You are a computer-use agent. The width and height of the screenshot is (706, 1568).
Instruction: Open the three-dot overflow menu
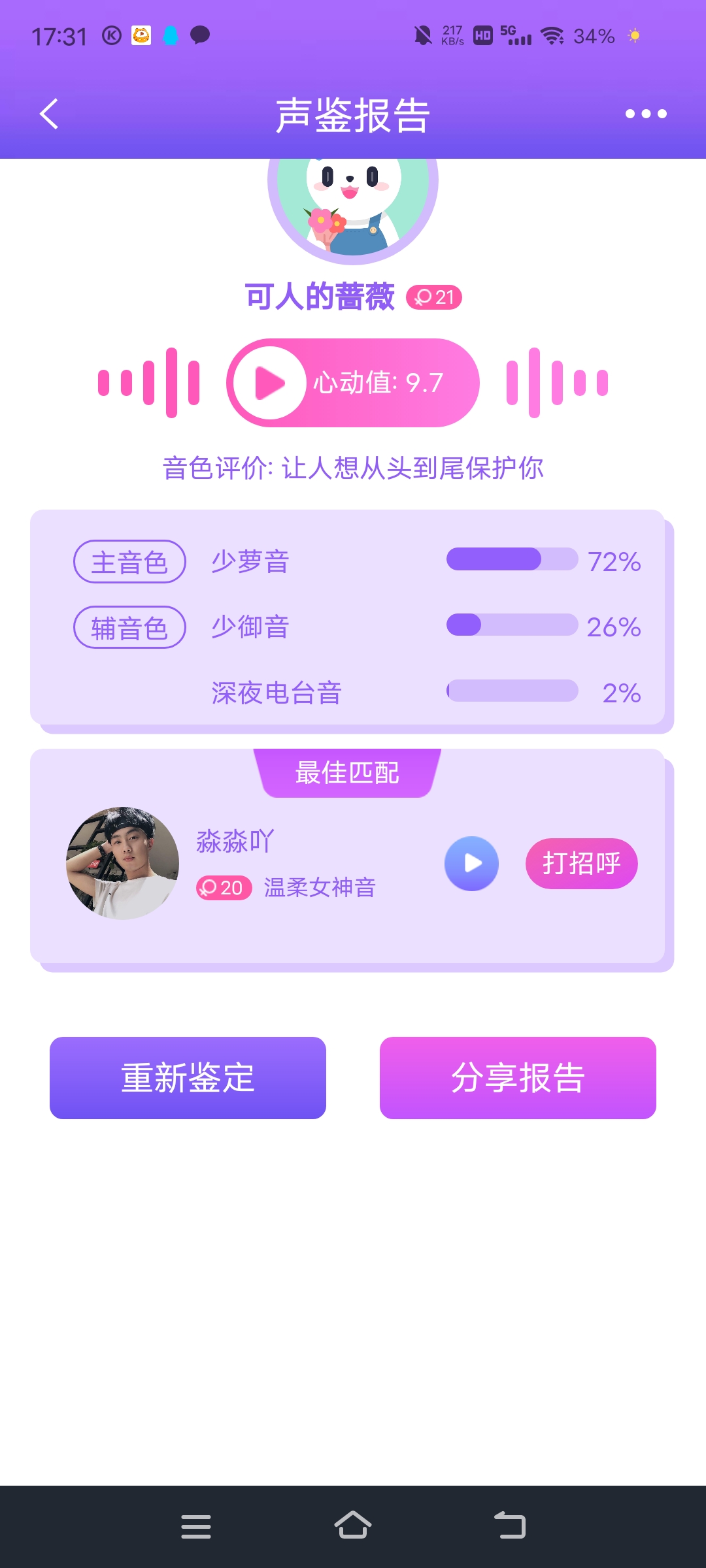click(645, 114)
